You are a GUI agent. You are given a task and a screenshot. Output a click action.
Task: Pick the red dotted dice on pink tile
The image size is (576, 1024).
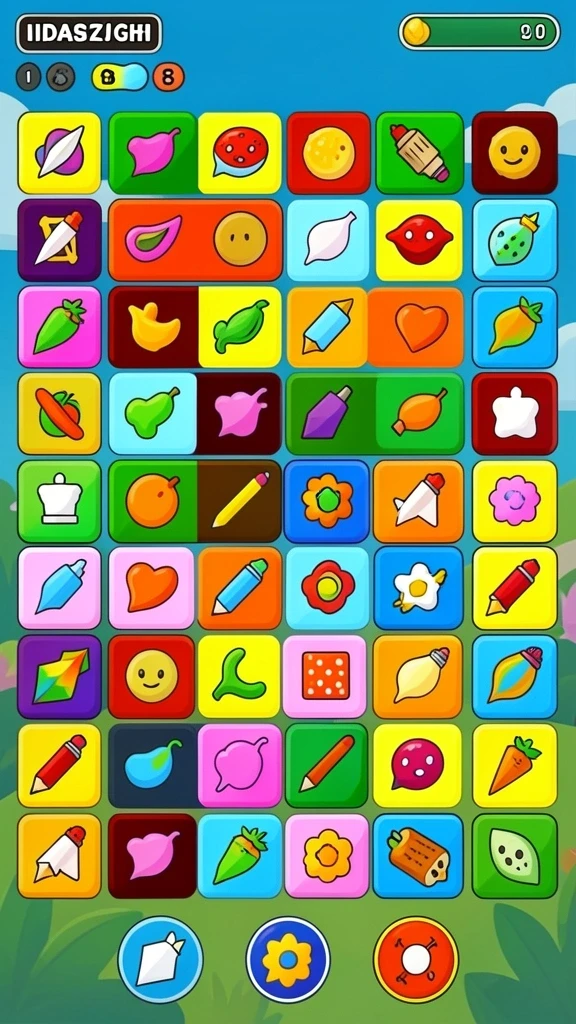[x=325, y=675]
